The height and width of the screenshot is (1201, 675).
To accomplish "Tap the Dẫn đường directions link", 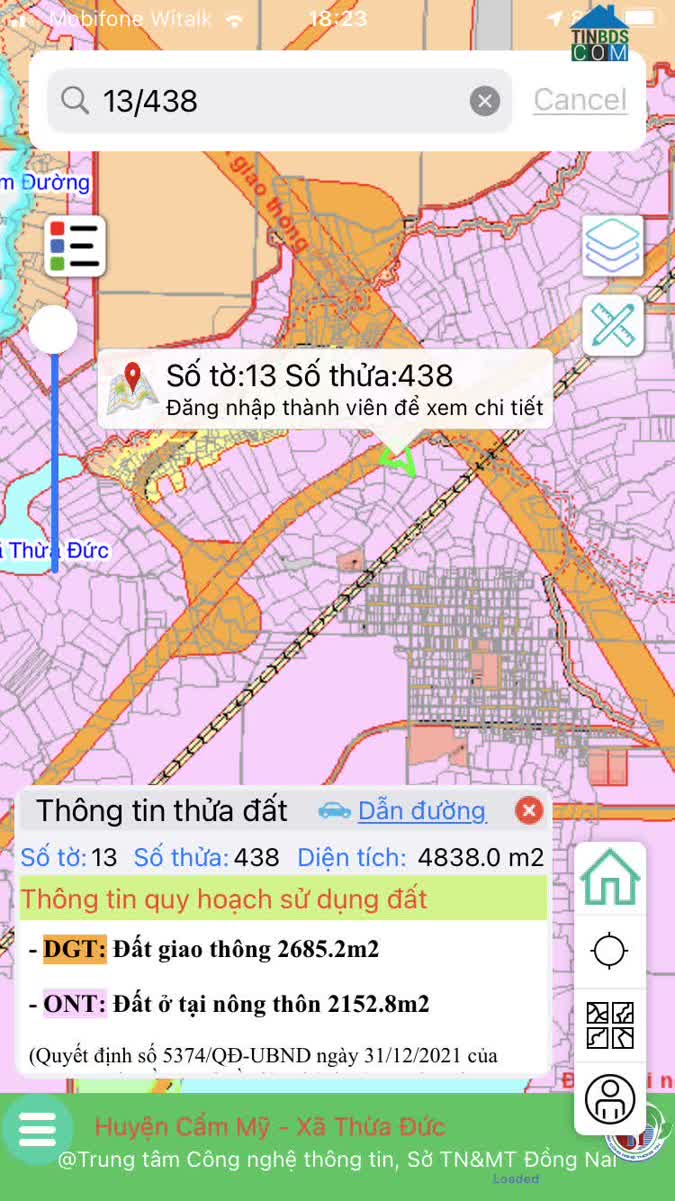I will pos(422,811).
